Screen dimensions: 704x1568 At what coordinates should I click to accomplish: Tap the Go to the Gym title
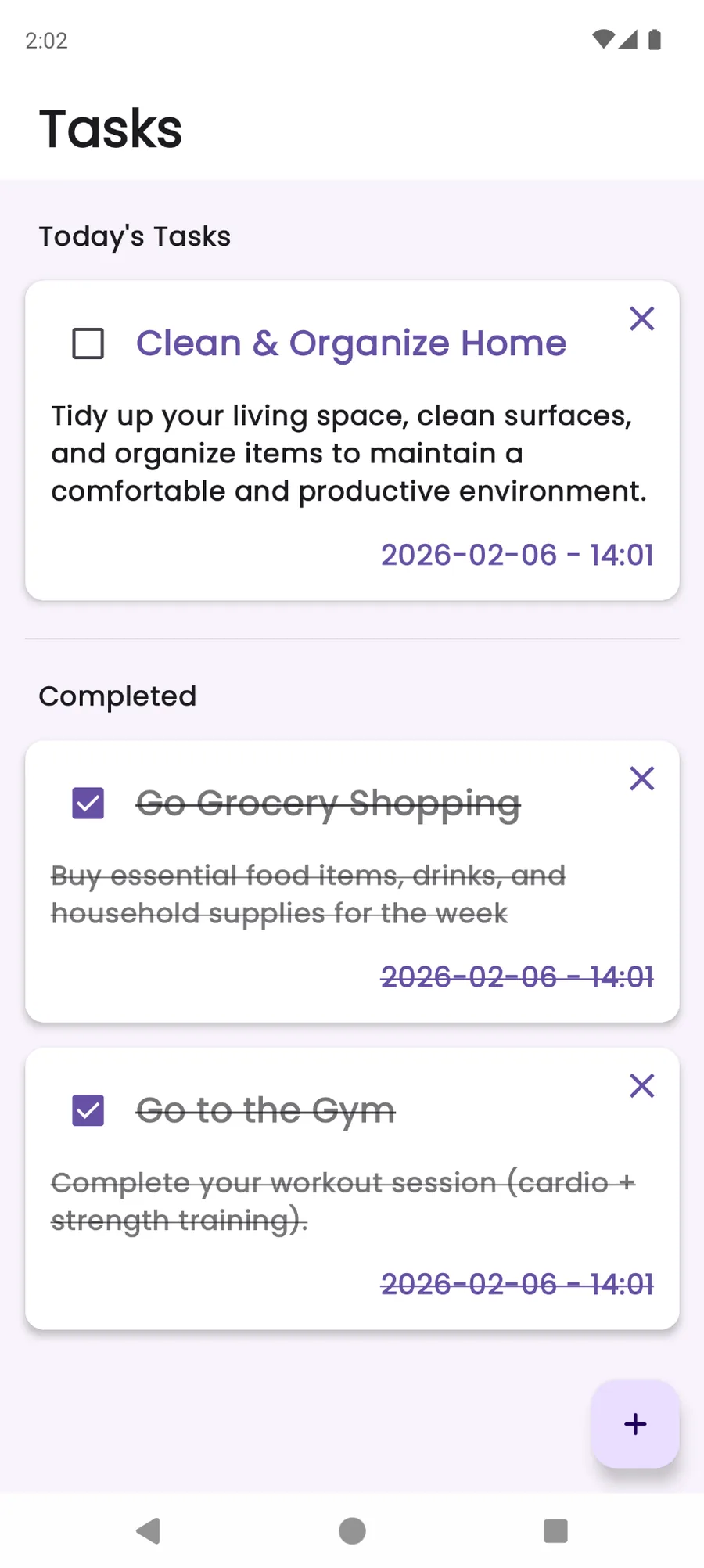[265, 1109]
